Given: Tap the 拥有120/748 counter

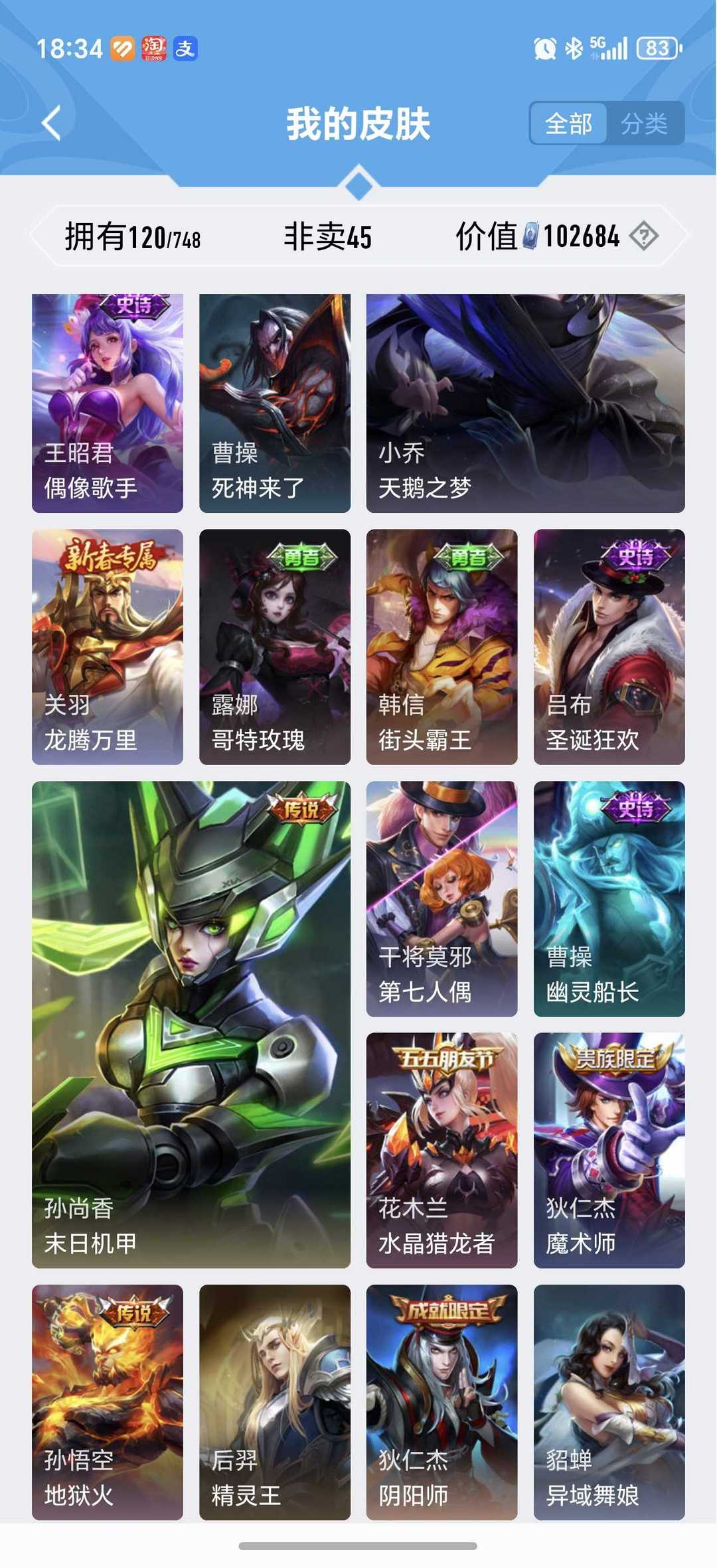Looking at the screenshot, I should [133, 236].
